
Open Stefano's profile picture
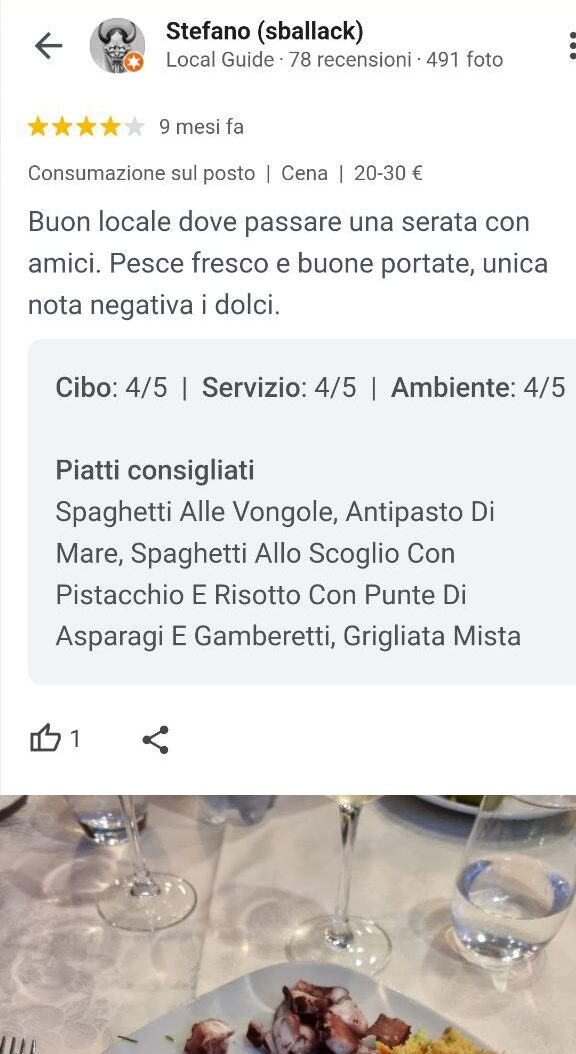(117, 46)
